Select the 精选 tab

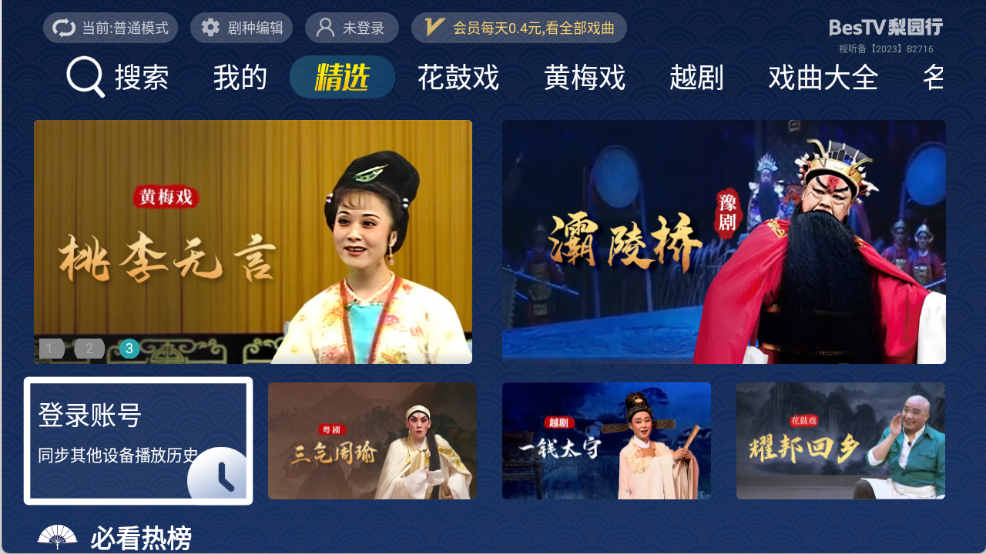[x=342, y=77]
